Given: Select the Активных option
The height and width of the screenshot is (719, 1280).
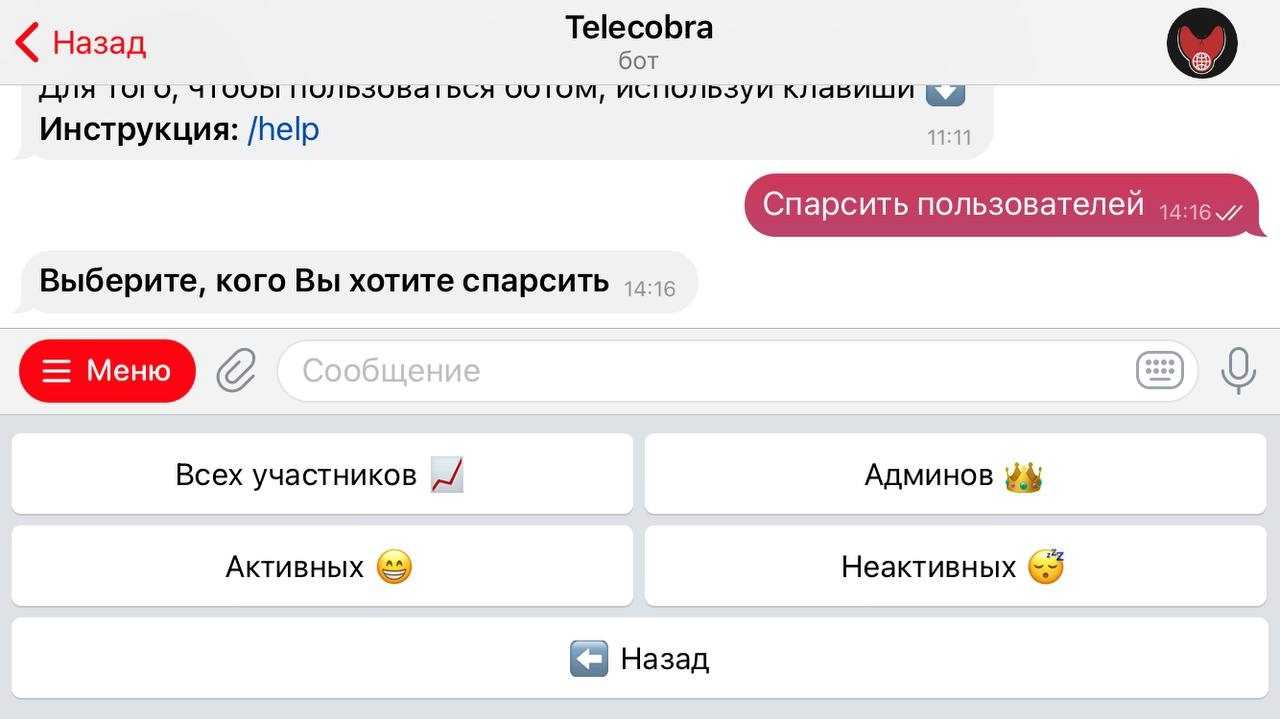Looking at the screenshot, I should pyautogui.click(x=321, y=567).
